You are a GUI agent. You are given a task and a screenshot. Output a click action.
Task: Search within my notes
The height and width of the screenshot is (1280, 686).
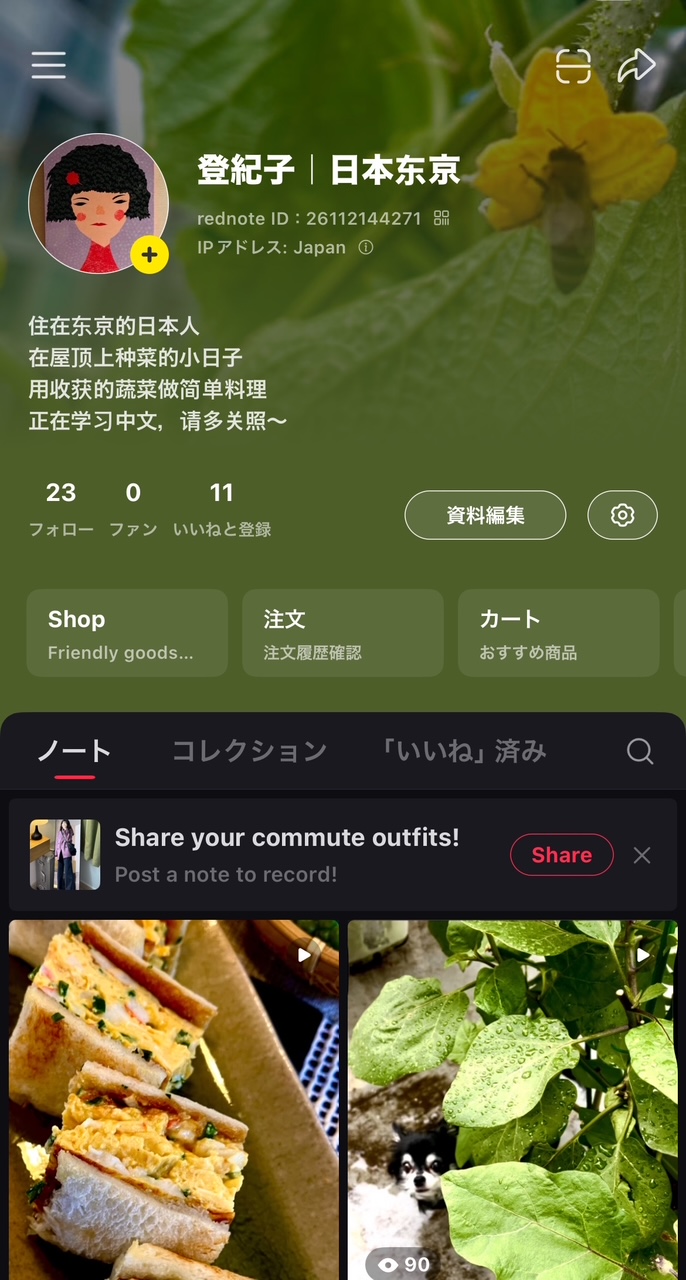640,752
